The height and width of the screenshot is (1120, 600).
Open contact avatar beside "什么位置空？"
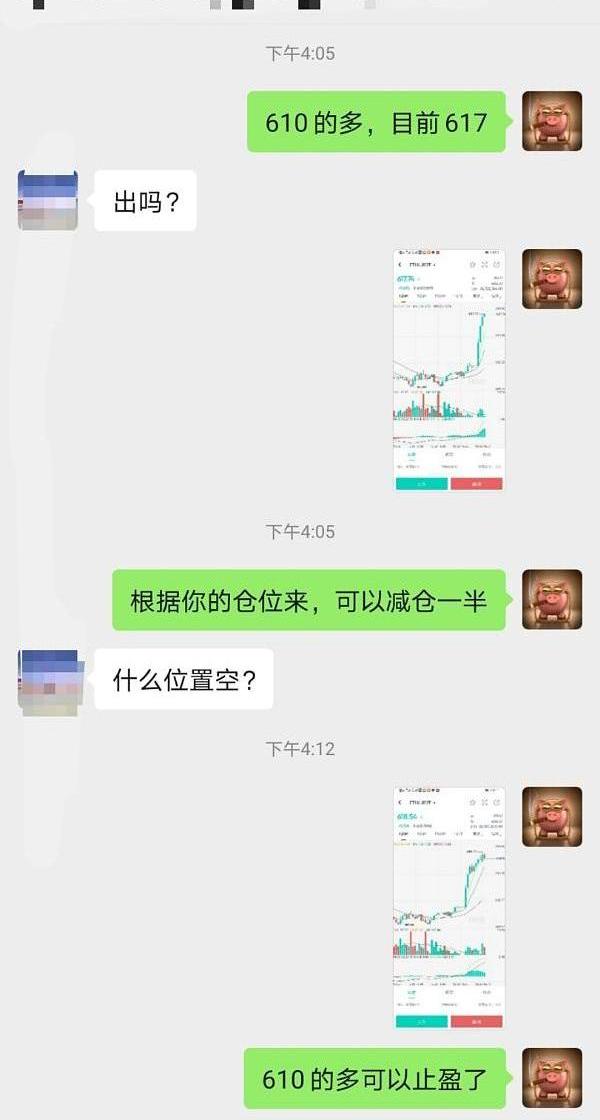48,680
